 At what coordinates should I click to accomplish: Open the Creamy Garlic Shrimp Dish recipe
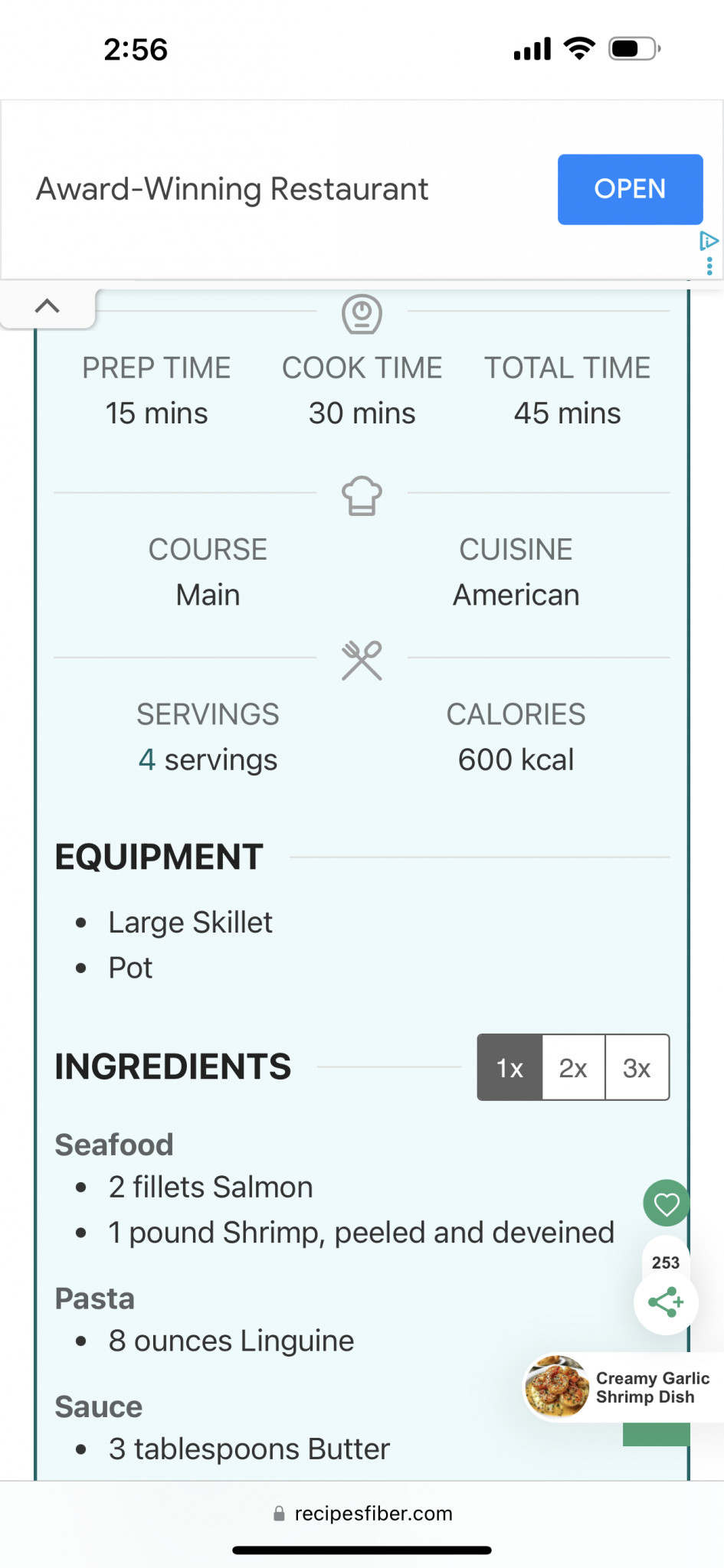pyautogui.click(x=624, y=1387)
